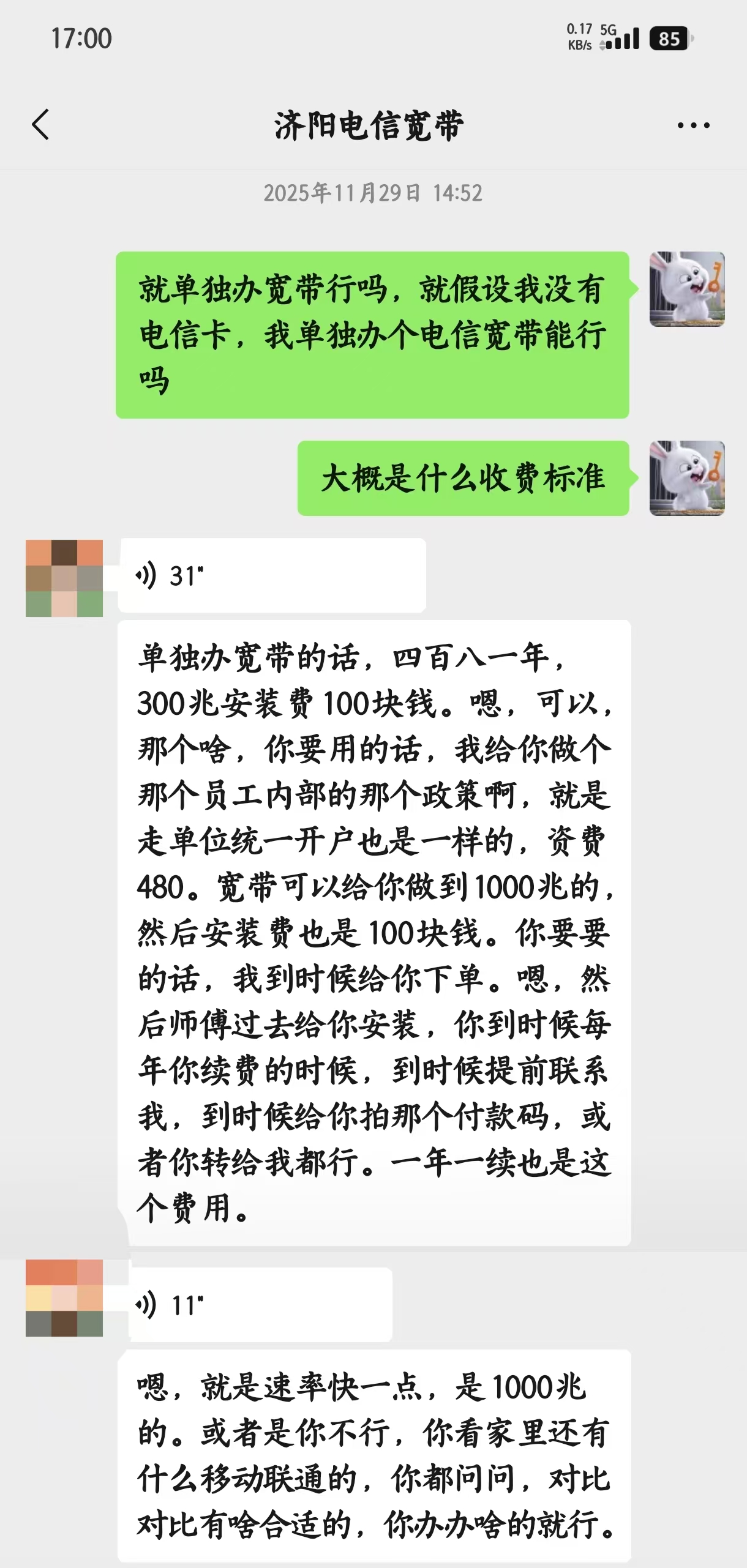Tap the battery level indicator showing 85
Screen dimensions: 747x1568
(x=669, y=39)
